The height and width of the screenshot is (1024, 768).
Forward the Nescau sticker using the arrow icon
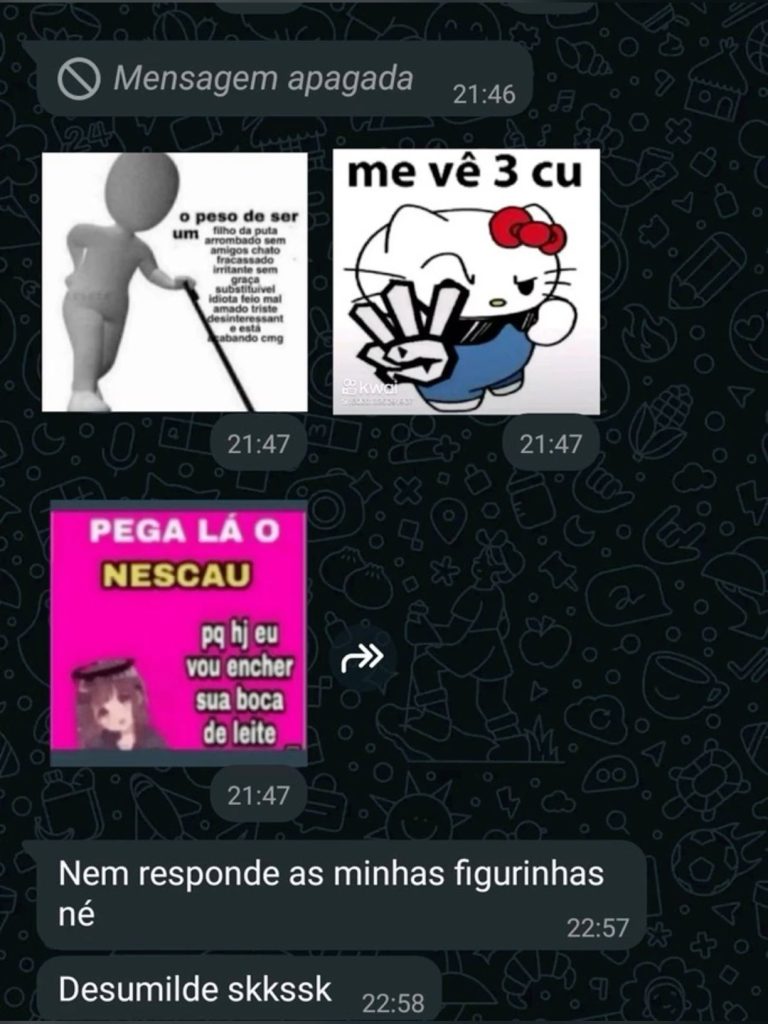362,657
